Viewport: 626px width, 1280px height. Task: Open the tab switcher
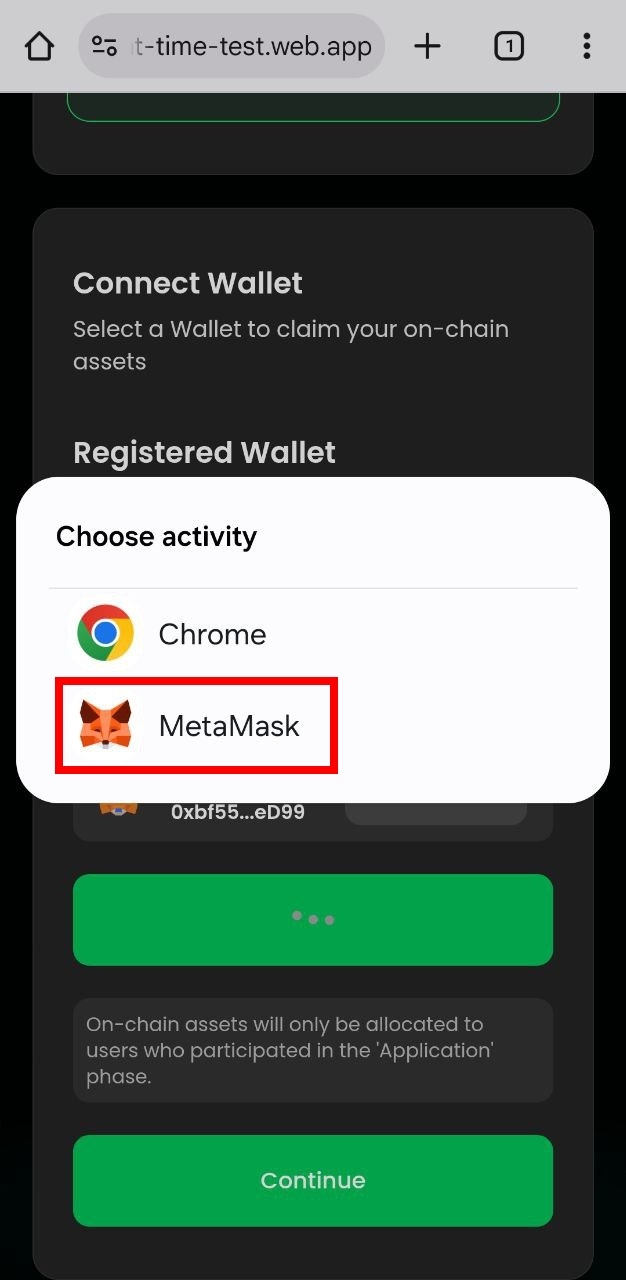click(509, 46)
